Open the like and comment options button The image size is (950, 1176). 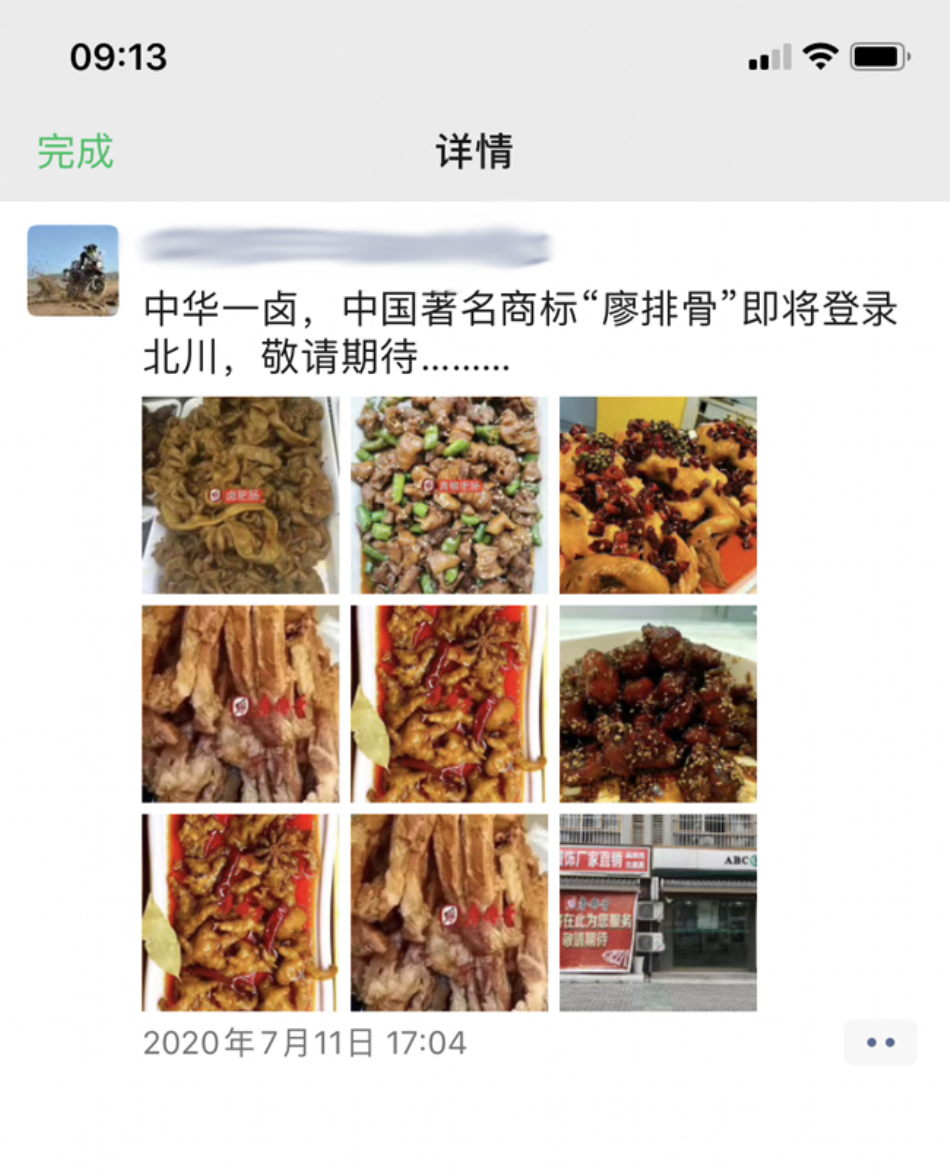tap(880, 1042)
